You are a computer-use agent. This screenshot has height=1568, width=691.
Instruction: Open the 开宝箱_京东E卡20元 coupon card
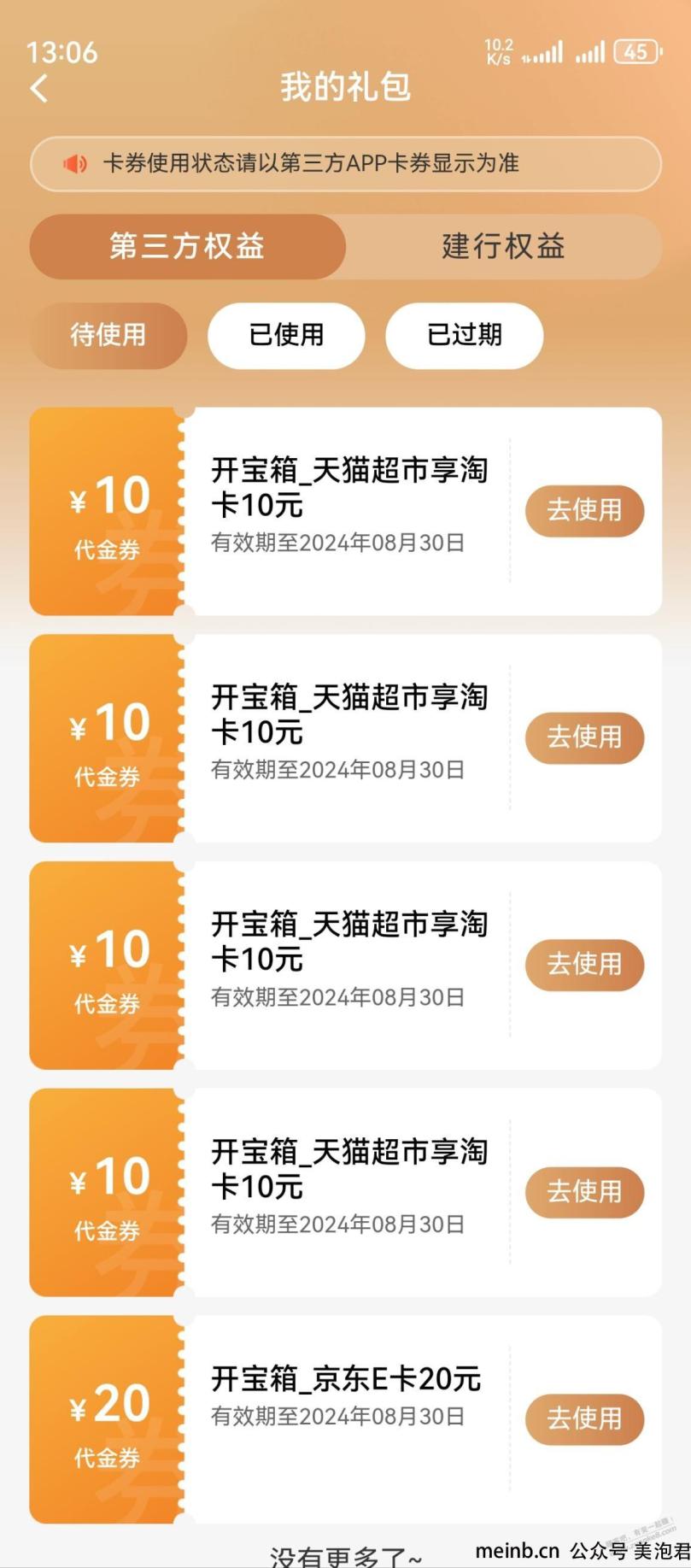pos(346,1419)
